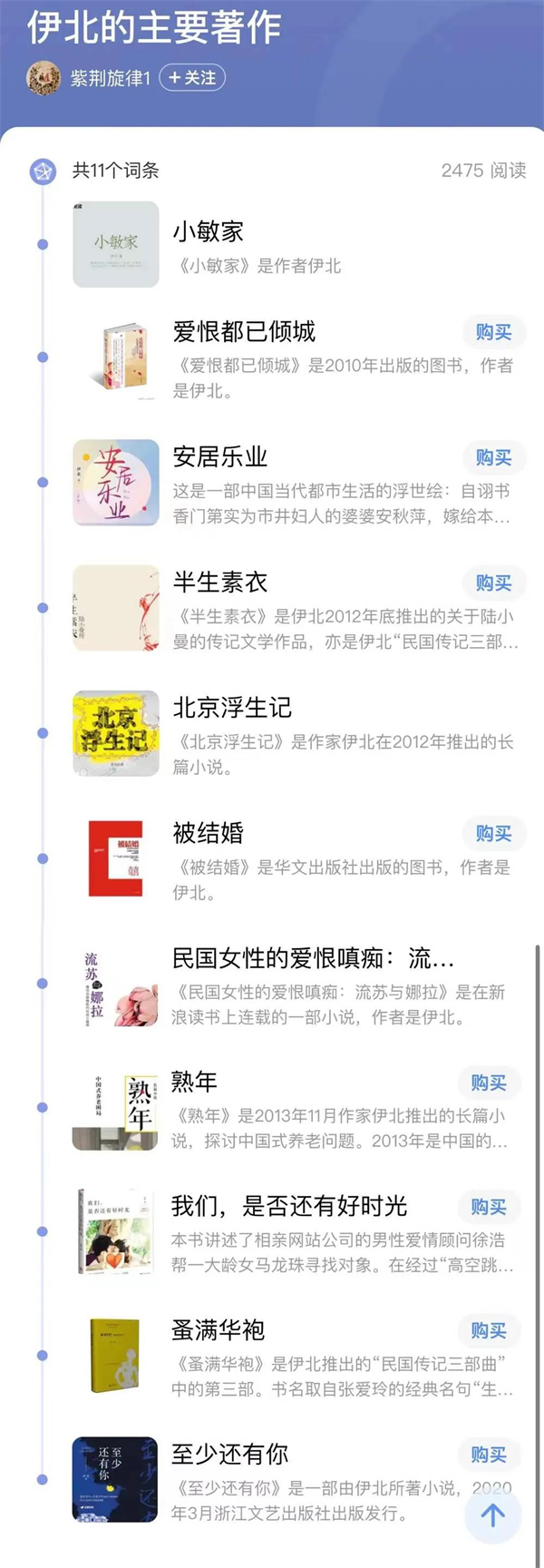This screenshot has width=544, height=1568.
Task: Open the 爱恨都已倾城 entry
Action: tap(244, 332)
